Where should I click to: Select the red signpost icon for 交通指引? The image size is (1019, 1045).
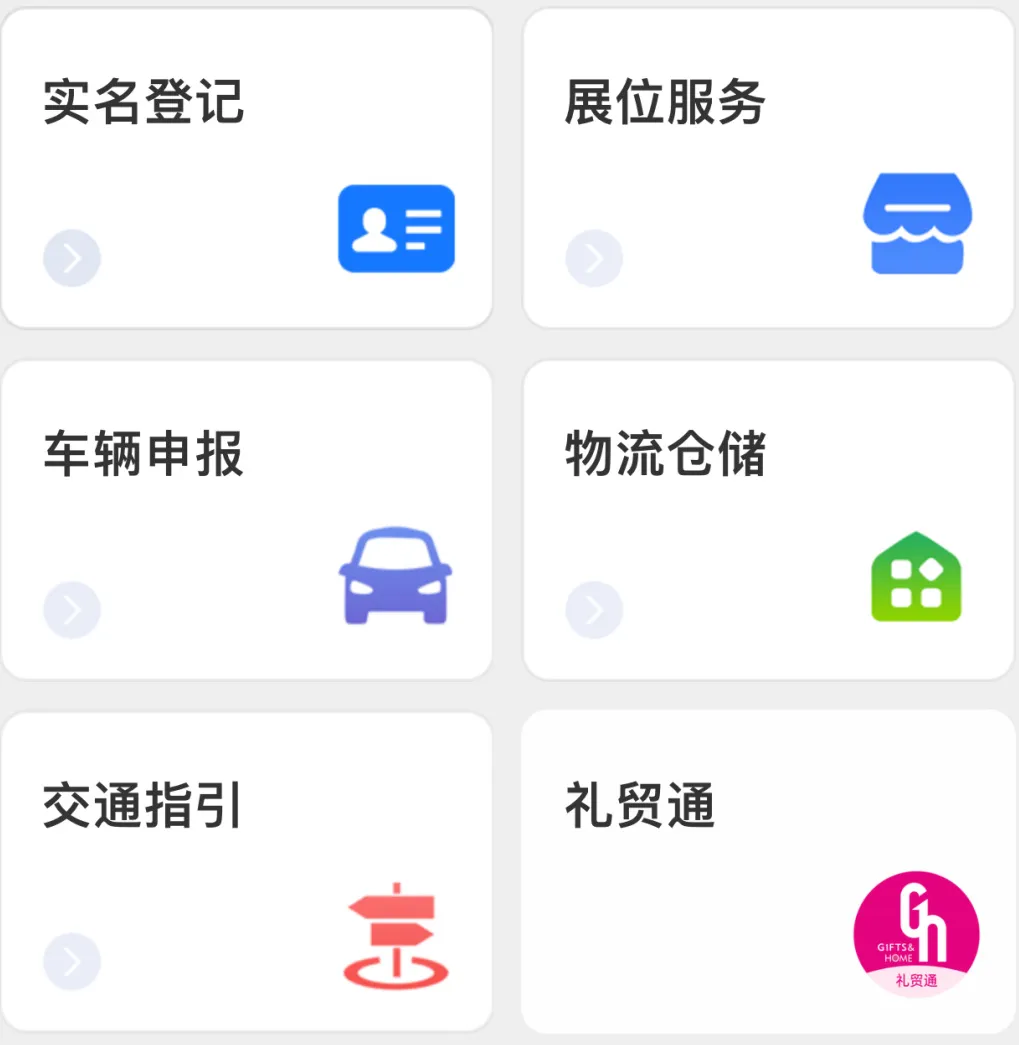click(x=397, y=930)
